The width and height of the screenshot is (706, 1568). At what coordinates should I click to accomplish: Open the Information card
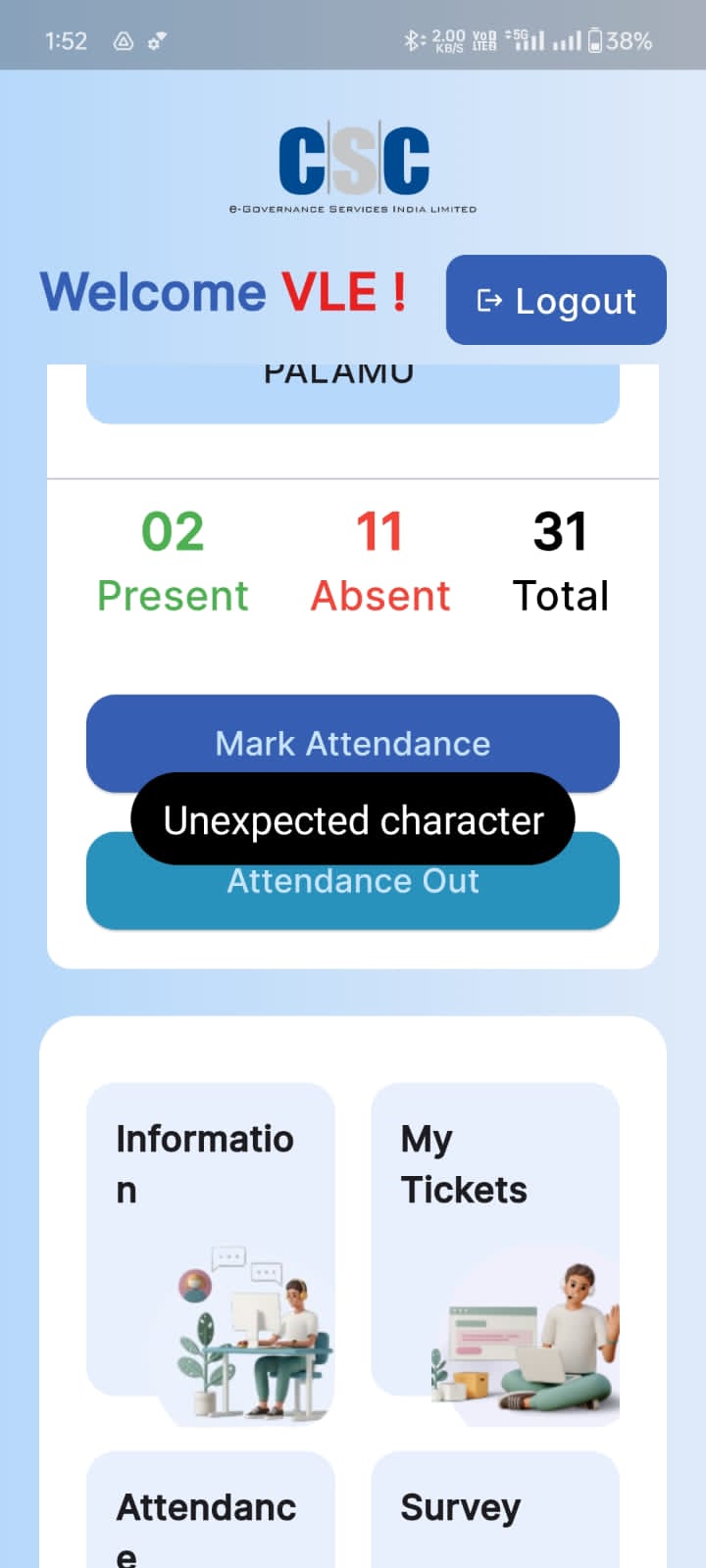pyautogui.click(x=211, y=1254)
